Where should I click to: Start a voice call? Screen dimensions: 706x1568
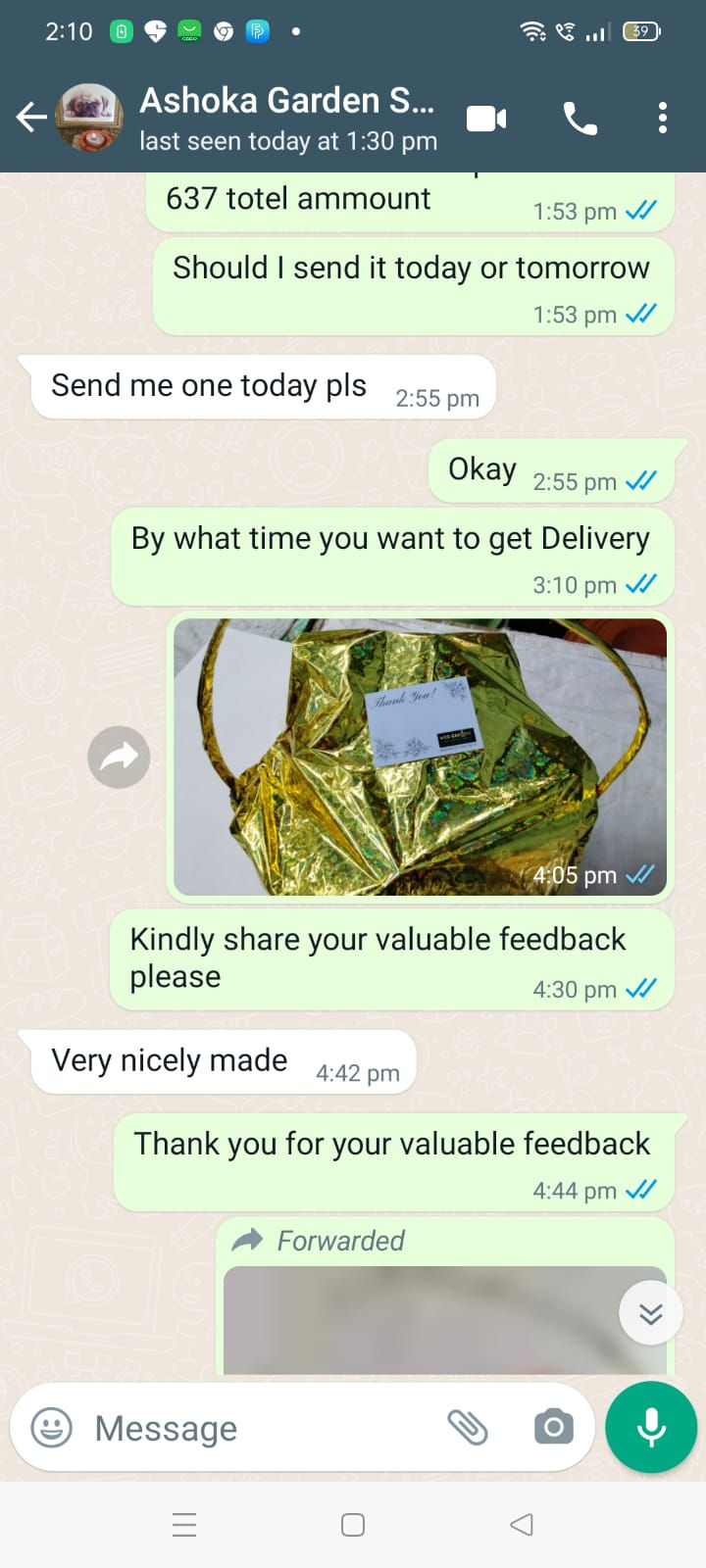tap(580, 119)
